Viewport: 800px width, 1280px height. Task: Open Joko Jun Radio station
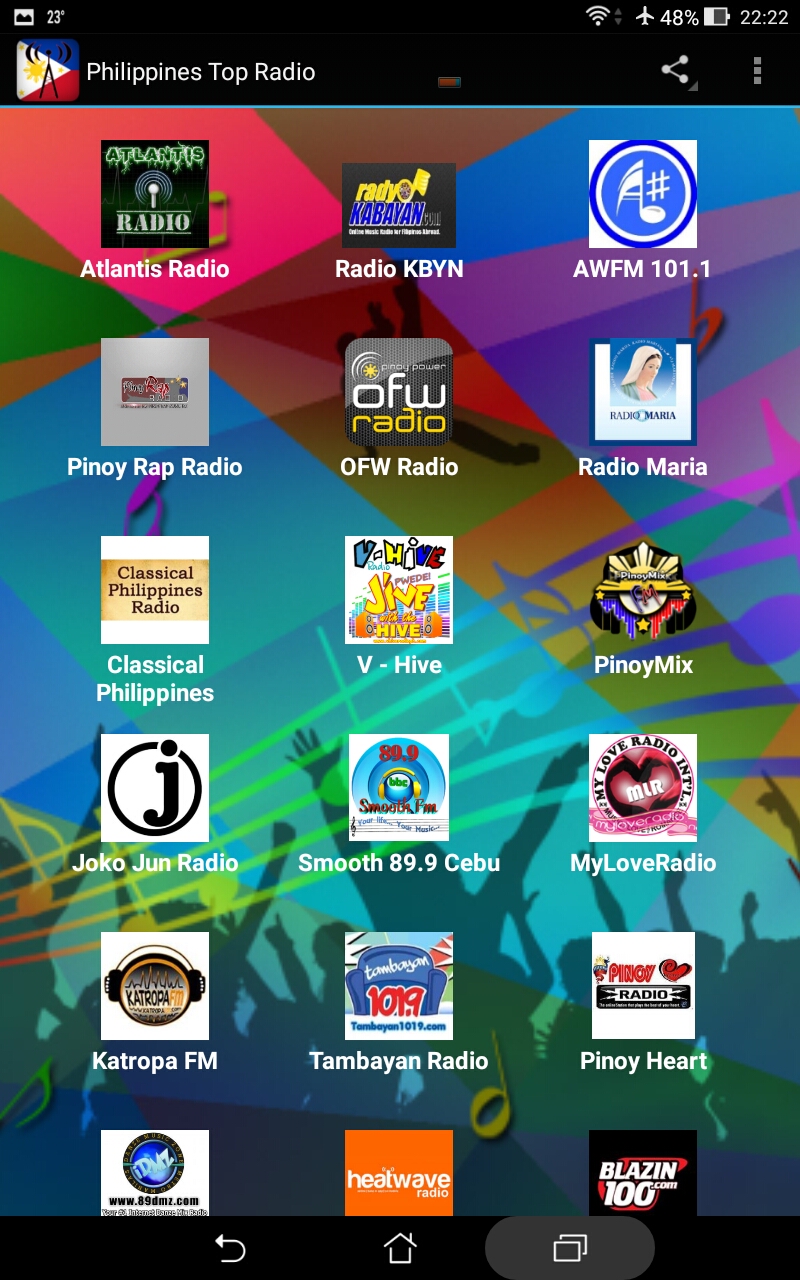point(154,787)
